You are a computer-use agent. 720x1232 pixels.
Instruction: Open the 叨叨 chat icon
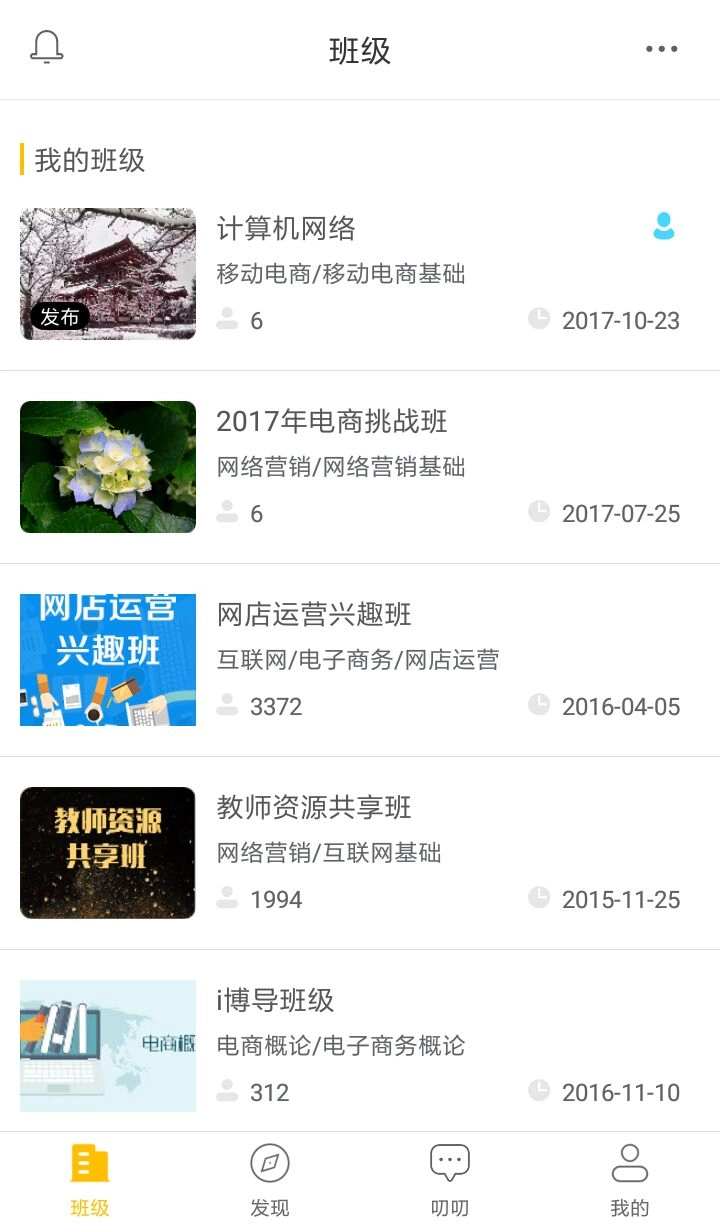449,1160
